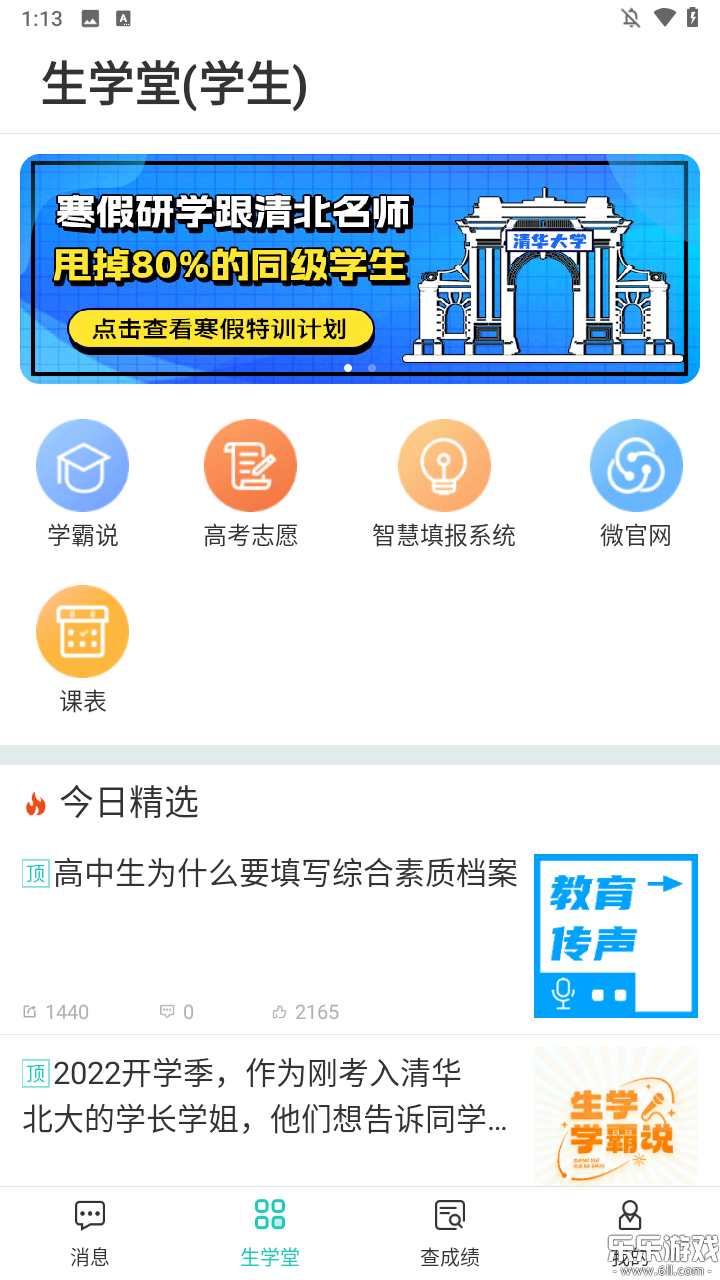Tap the 教育传声 article thumbnail
Image resolution: width=720 pixels, height=1280 pixels.
616,936
